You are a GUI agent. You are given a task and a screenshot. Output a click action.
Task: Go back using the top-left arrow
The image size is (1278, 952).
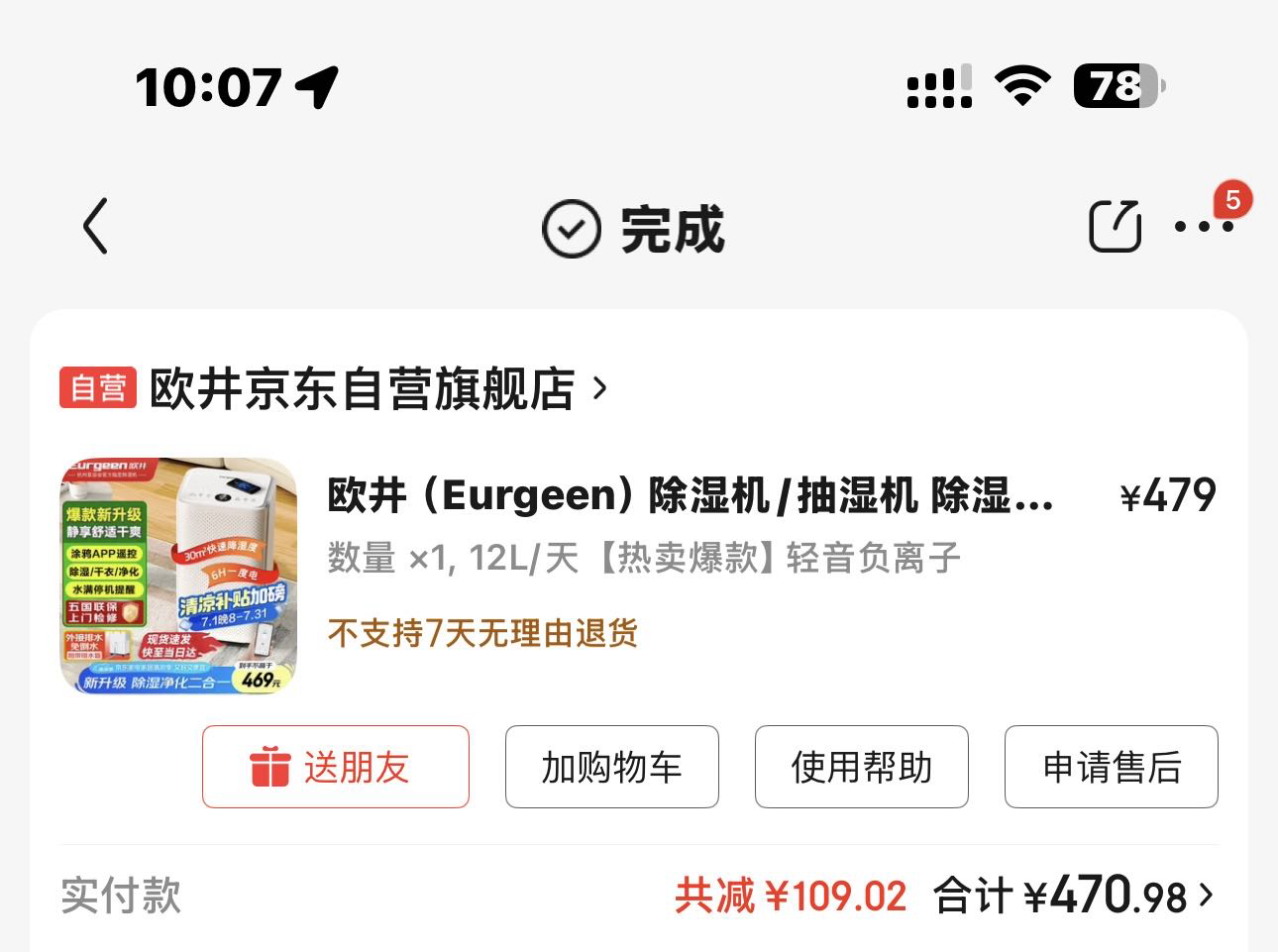pos(95,227)
